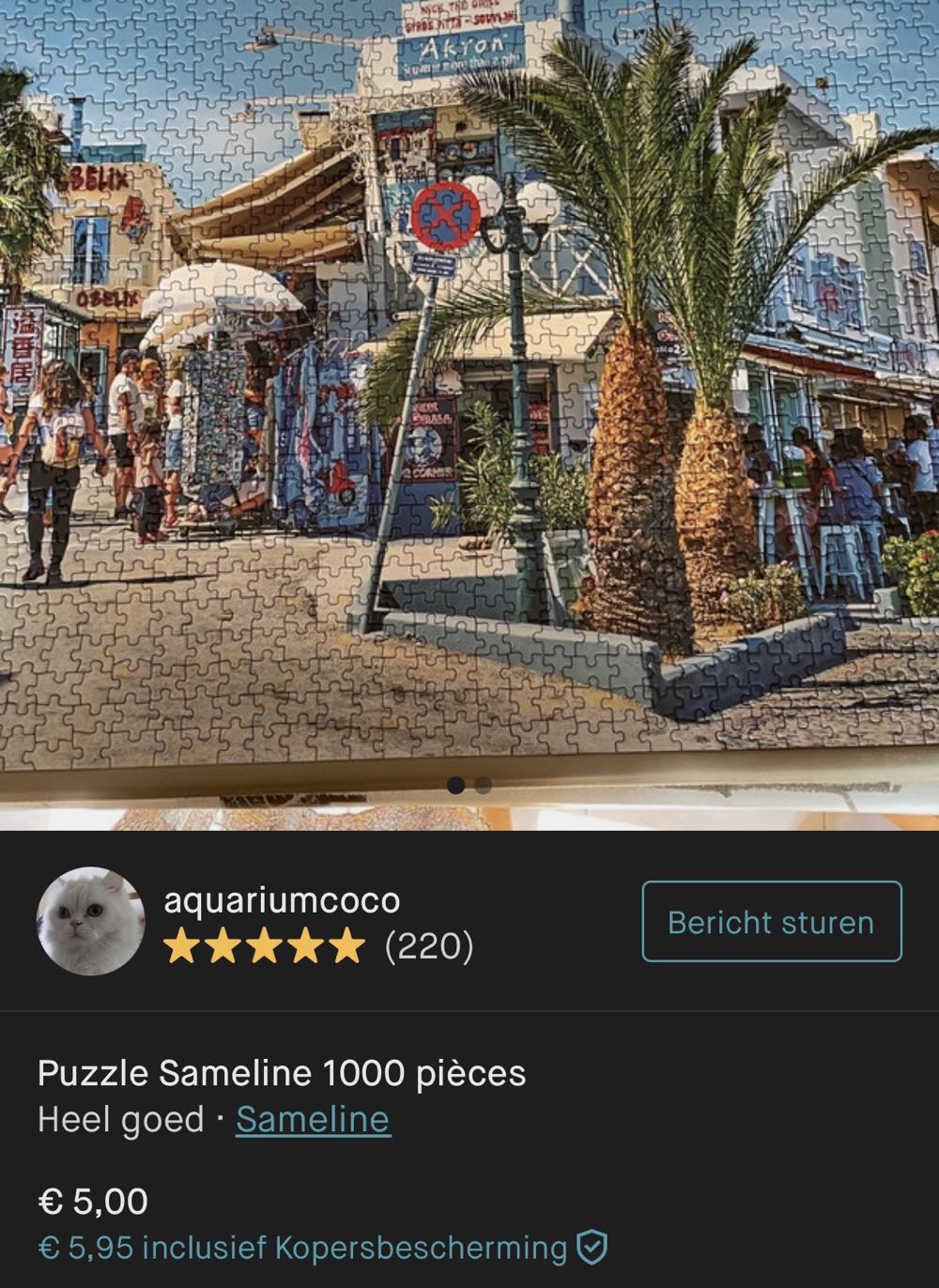939x1288 pixels.
Task: View seller reviews by clicking (220)
Action: click(x=430, y=947)
